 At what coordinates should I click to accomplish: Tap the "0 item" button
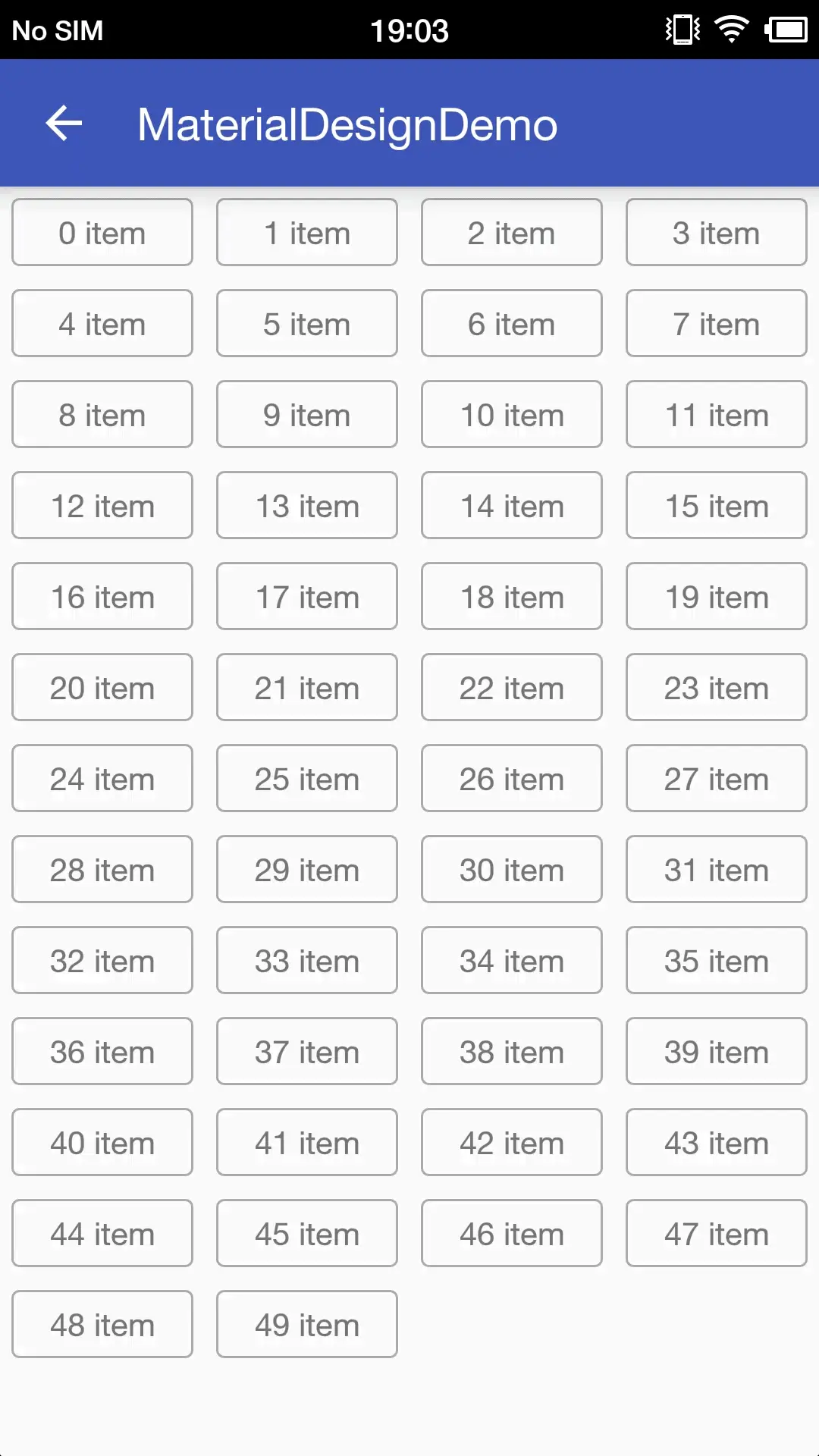[102, 233]
